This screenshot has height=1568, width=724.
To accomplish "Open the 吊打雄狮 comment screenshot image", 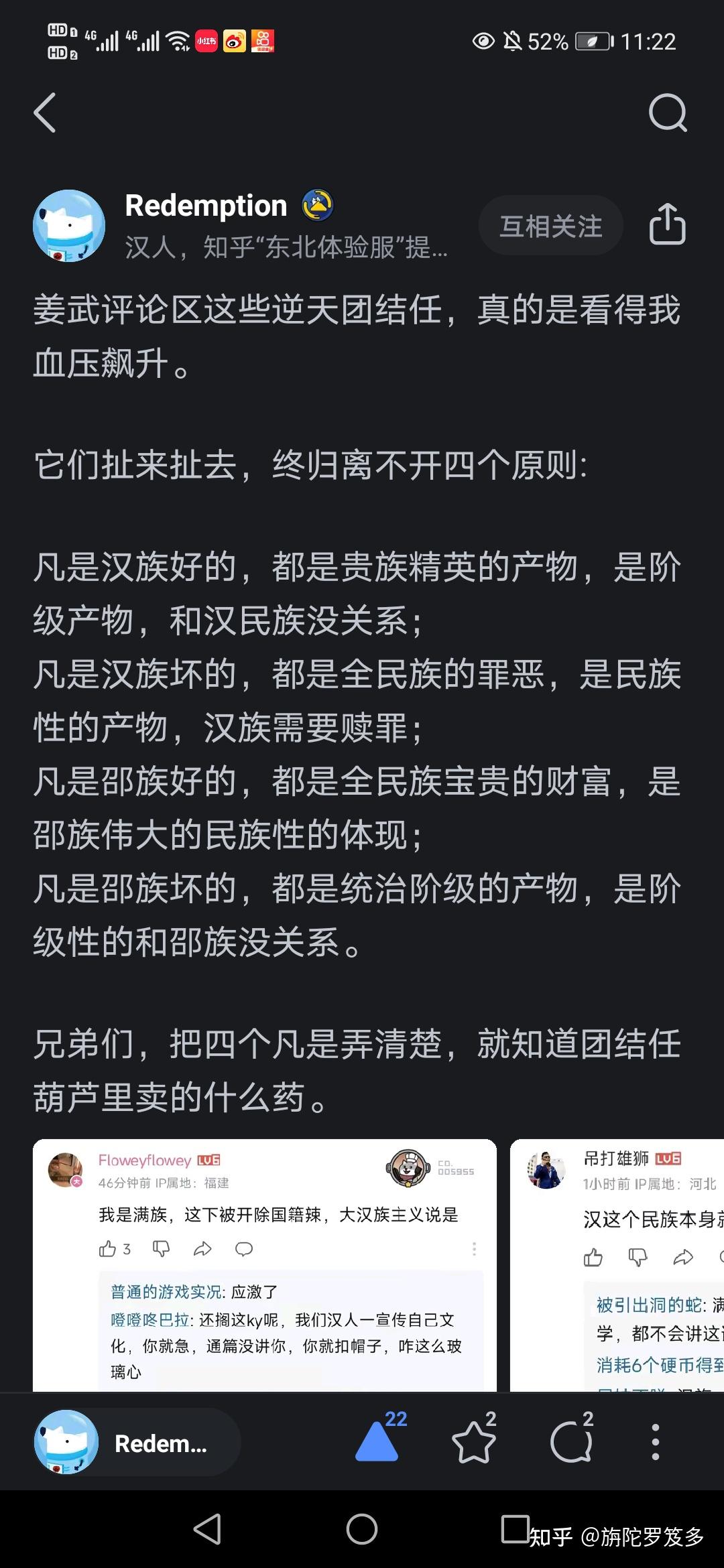I will pos(617,1265).
